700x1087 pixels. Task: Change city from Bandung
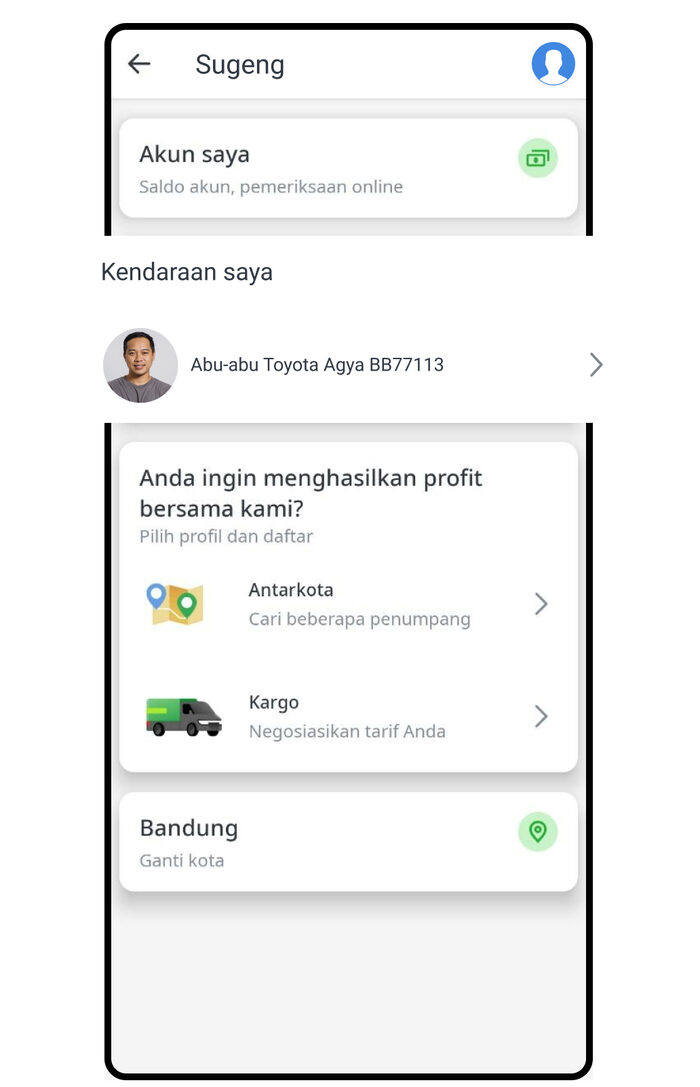point(348,842)
